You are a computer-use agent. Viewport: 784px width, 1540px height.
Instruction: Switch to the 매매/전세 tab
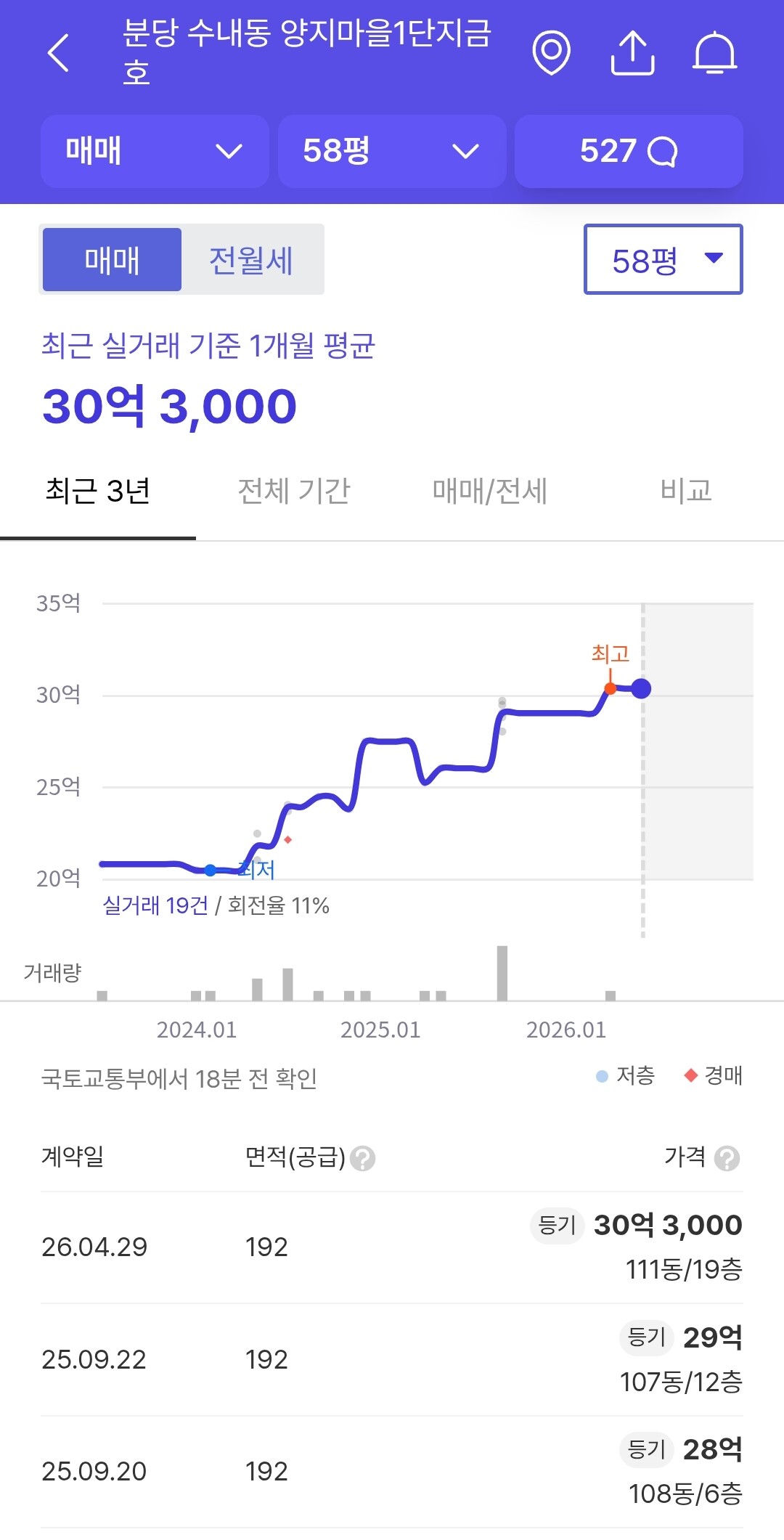[490, 492]
